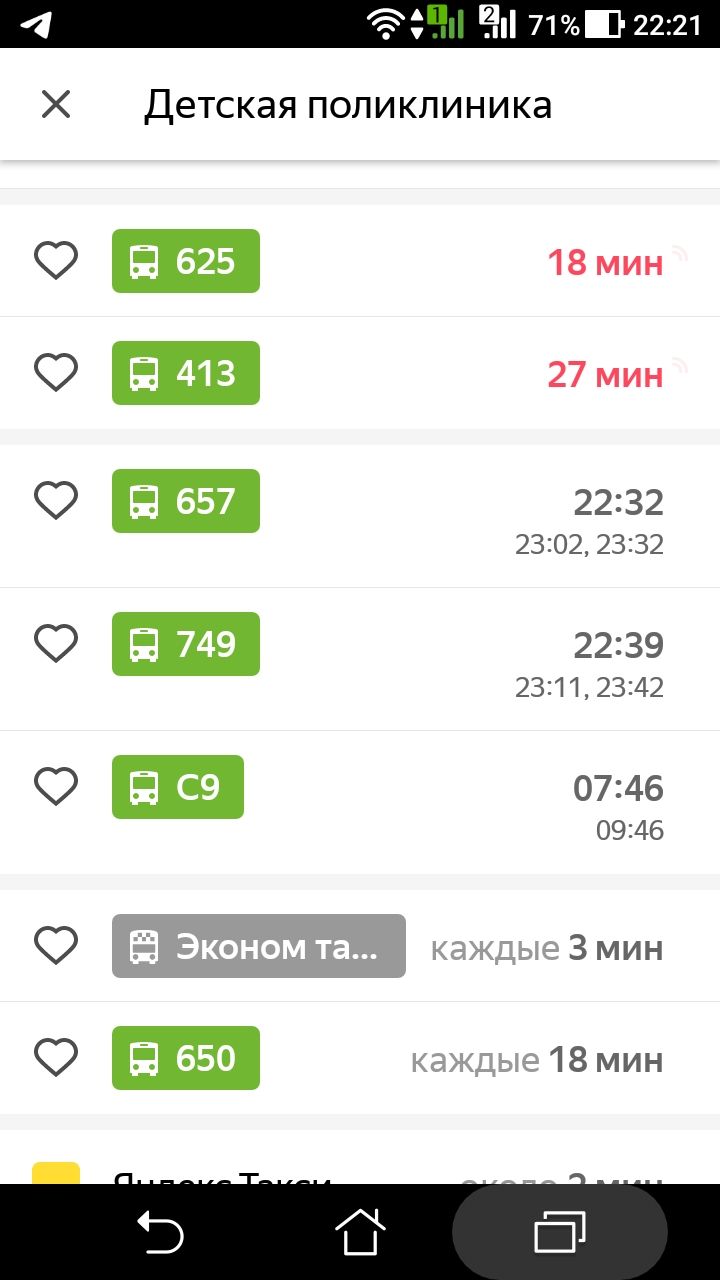The height and width of the screenshot is (1280, 720).
Task: Open bus 413 arriving in 27 min
Action: pos(360,373)
